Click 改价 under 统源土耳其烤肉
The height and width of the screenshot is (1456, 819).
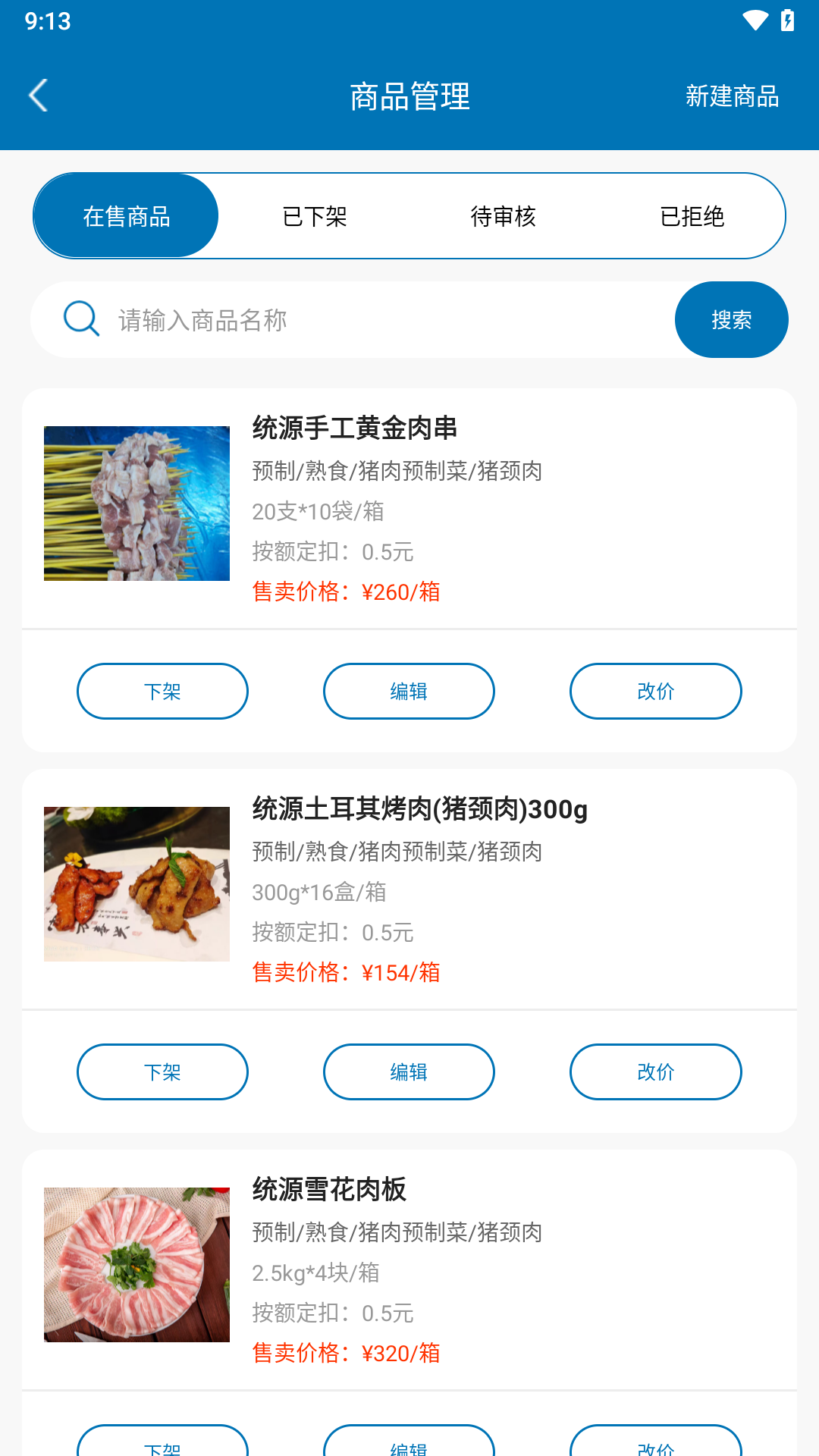(x=655, y=1072)
